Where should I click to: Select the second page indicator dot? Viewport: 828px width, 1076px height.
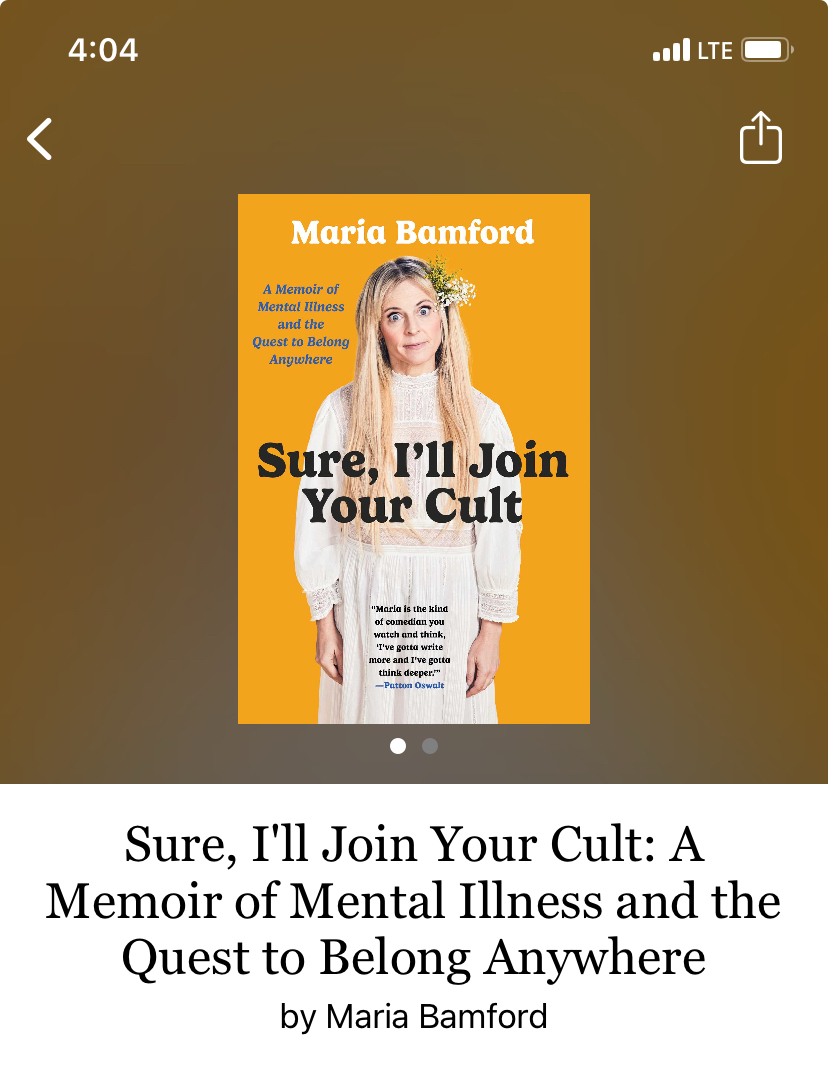(x=430, y=746)
